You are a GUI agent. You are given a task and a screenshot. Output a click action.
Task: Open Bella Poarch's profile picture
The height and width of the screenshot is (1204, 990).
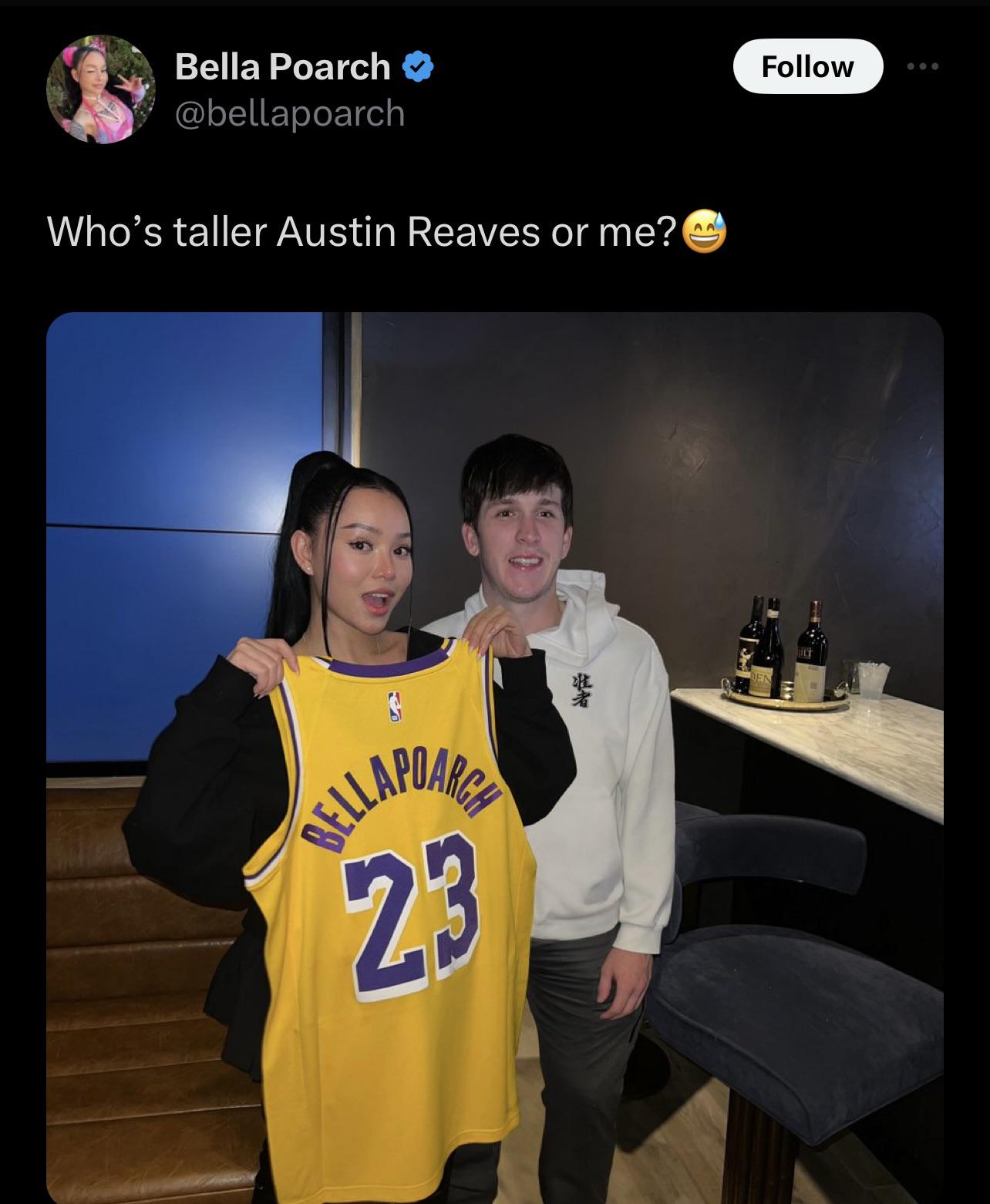[x=101, y=89]
